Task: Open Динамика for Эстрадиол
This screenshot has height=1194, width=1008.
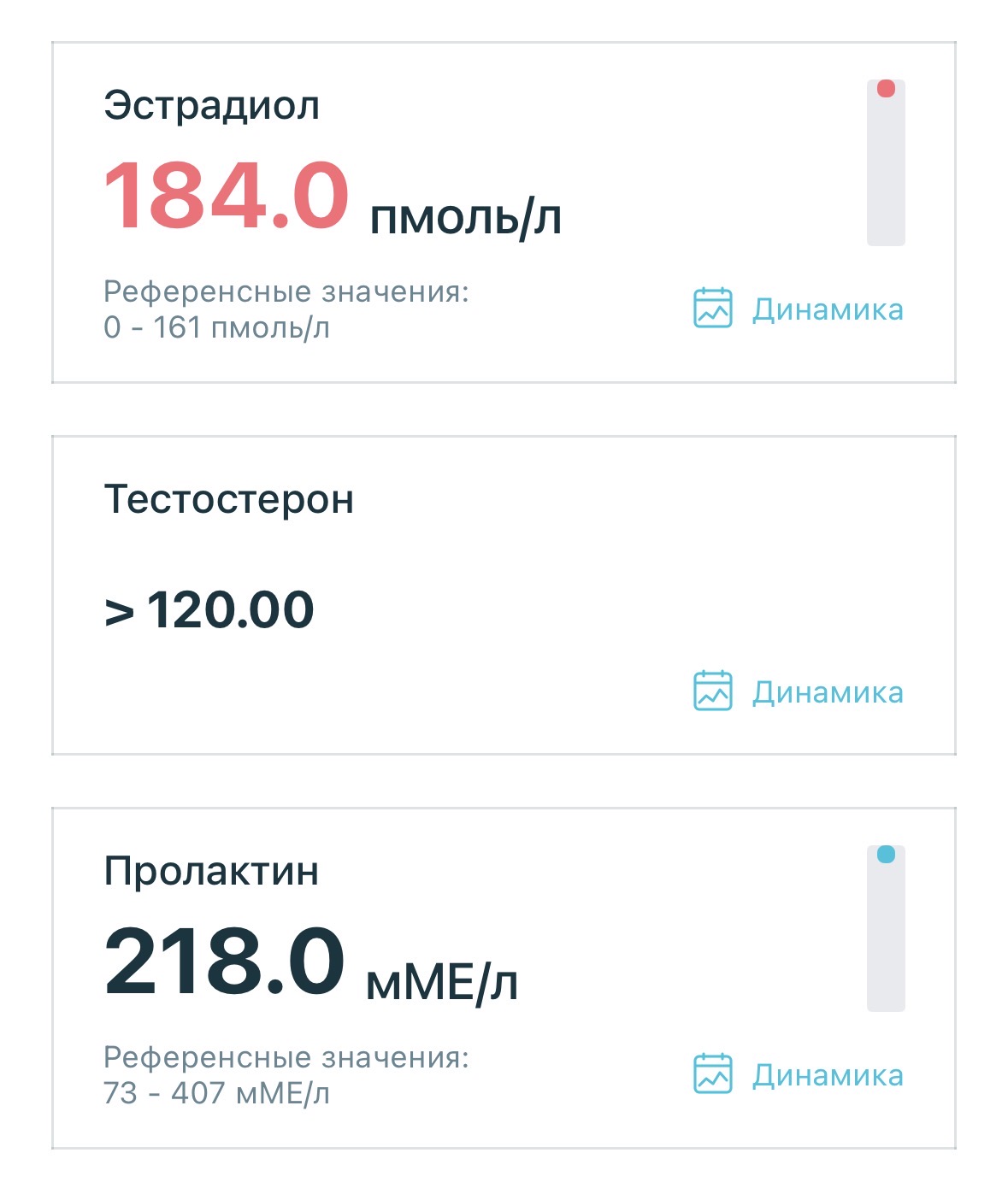Action: pyautogui.click(x=798, y=309)
